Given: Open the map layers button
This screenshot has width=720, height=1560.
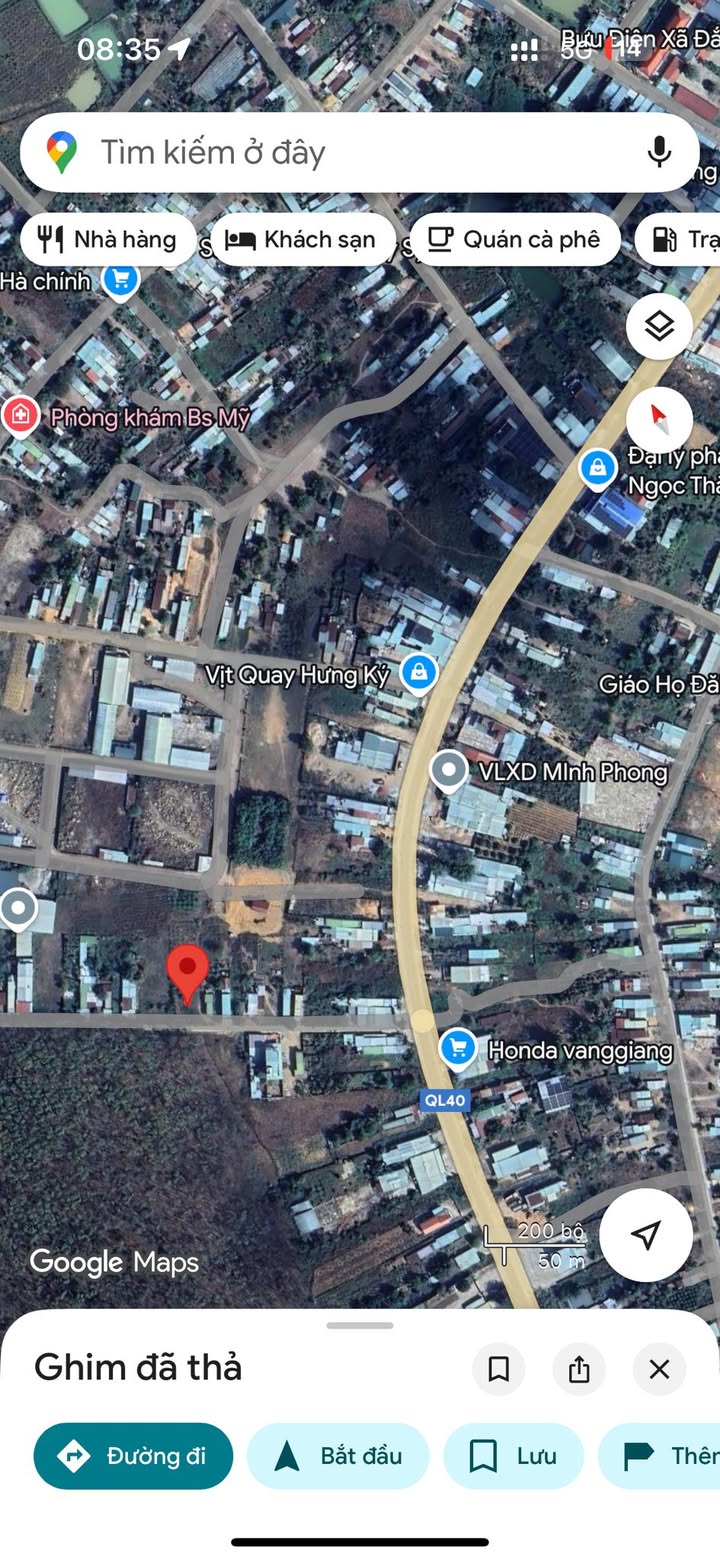Looking at the screenshot, I should [x=659, y=326].
